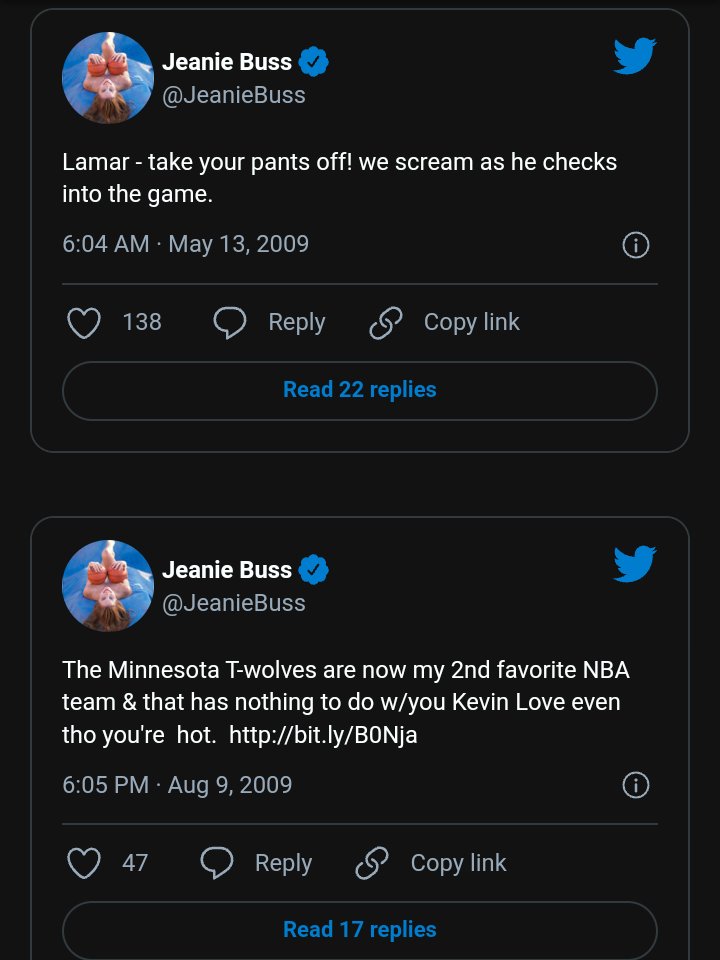The image size is (720, 960).
Task: Click the Jeanie Buss display name on the second tweet
Action: [228, 570]
